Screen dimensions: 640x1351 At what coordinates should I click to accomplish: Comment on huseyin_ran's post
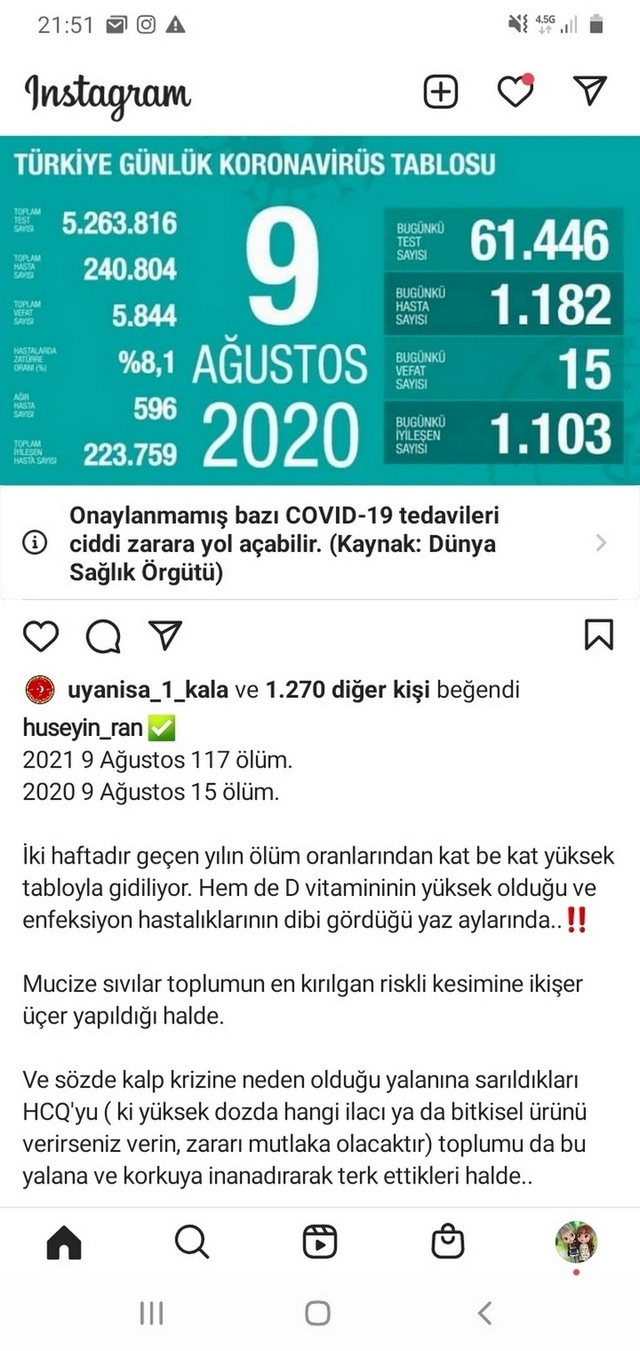(104, 635)
